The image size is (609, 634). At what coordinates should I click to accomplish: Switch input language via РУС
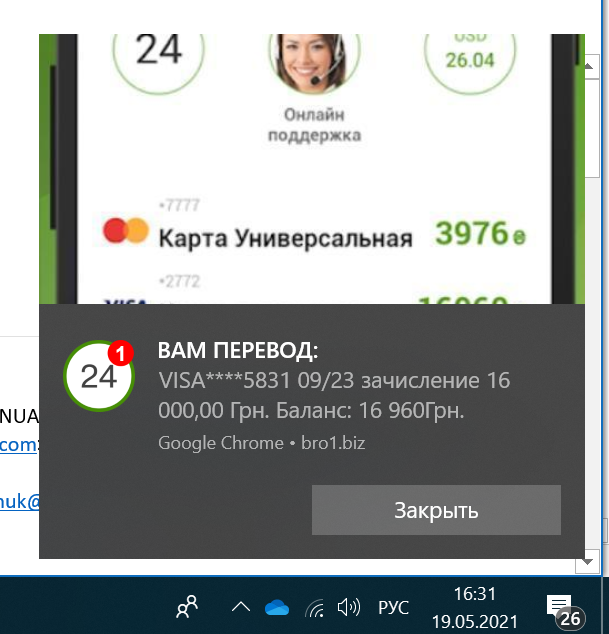click(393, 607)
